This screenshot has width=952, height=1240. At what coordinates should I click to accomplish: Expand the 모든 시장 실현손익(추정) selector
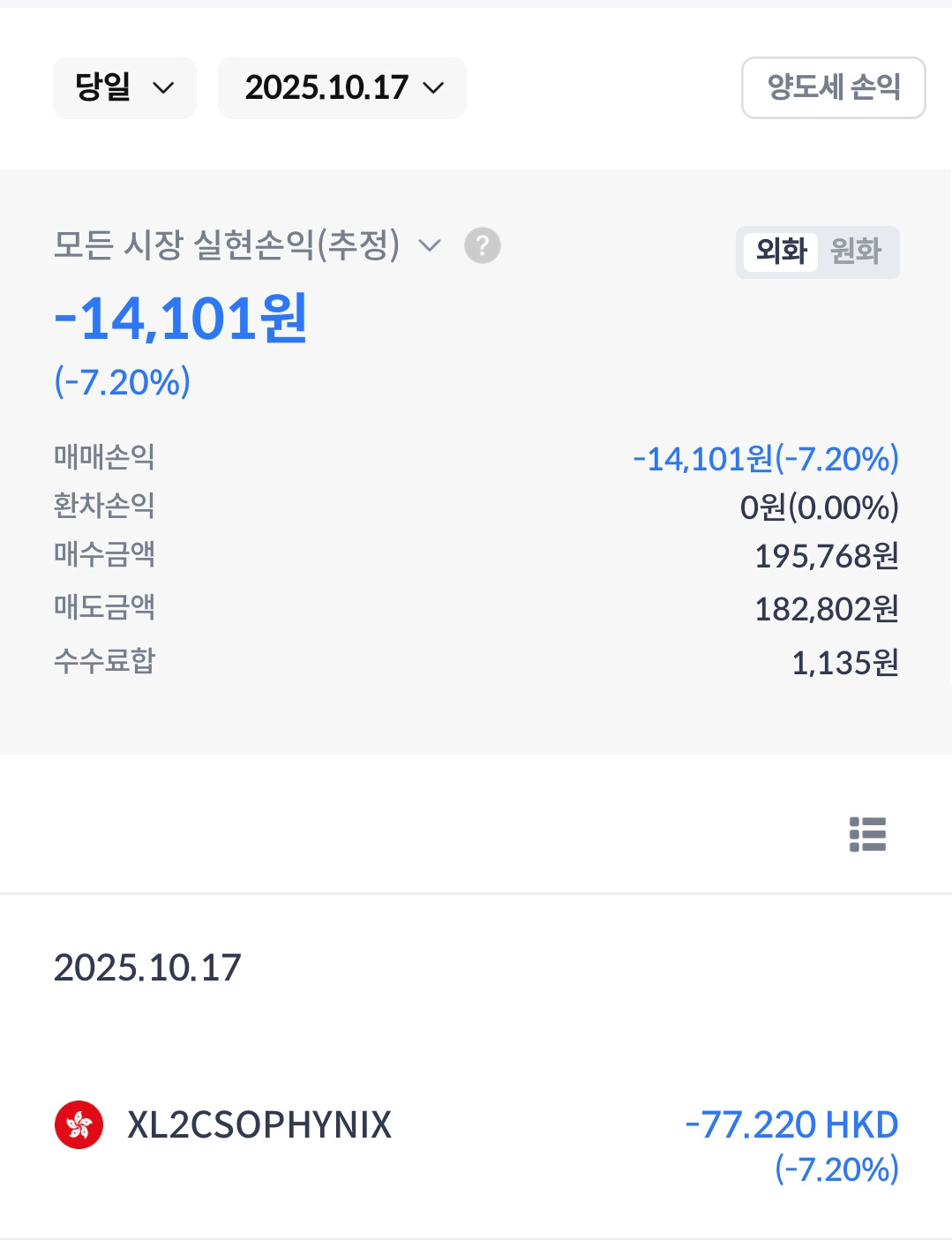tap(247, 245)
